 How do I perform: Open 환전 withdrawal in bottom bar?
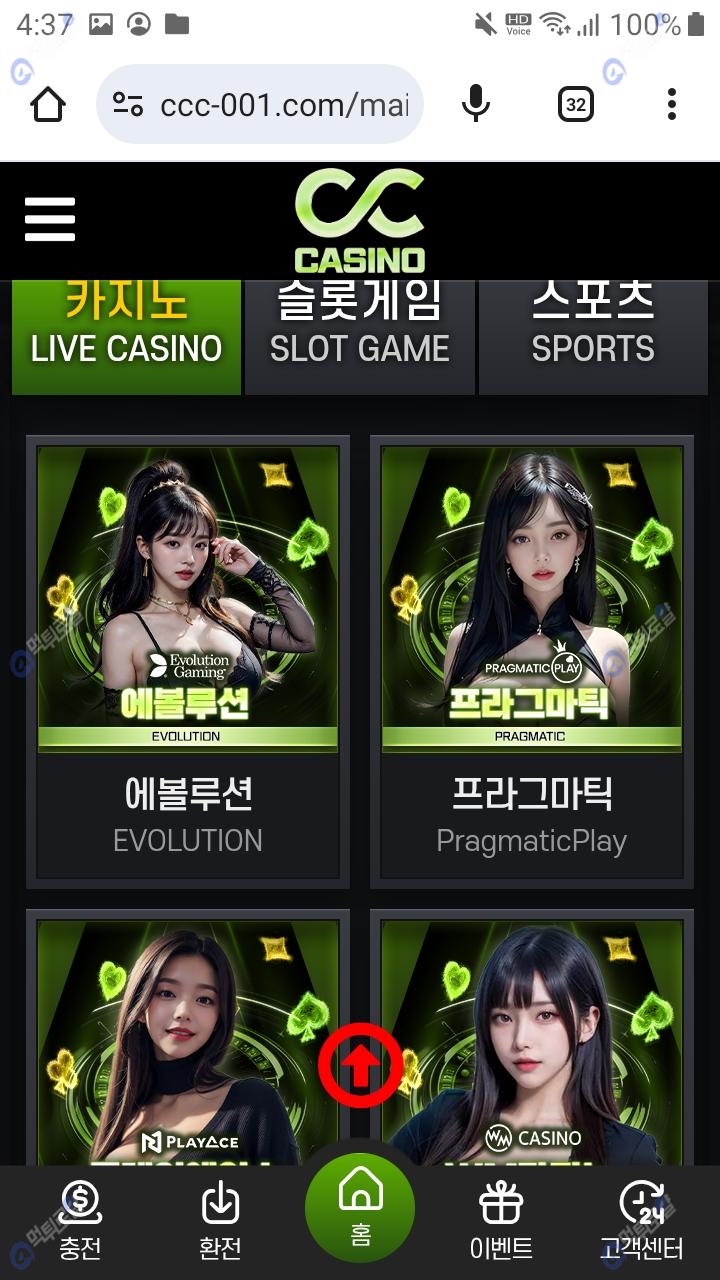(220, 1221)
